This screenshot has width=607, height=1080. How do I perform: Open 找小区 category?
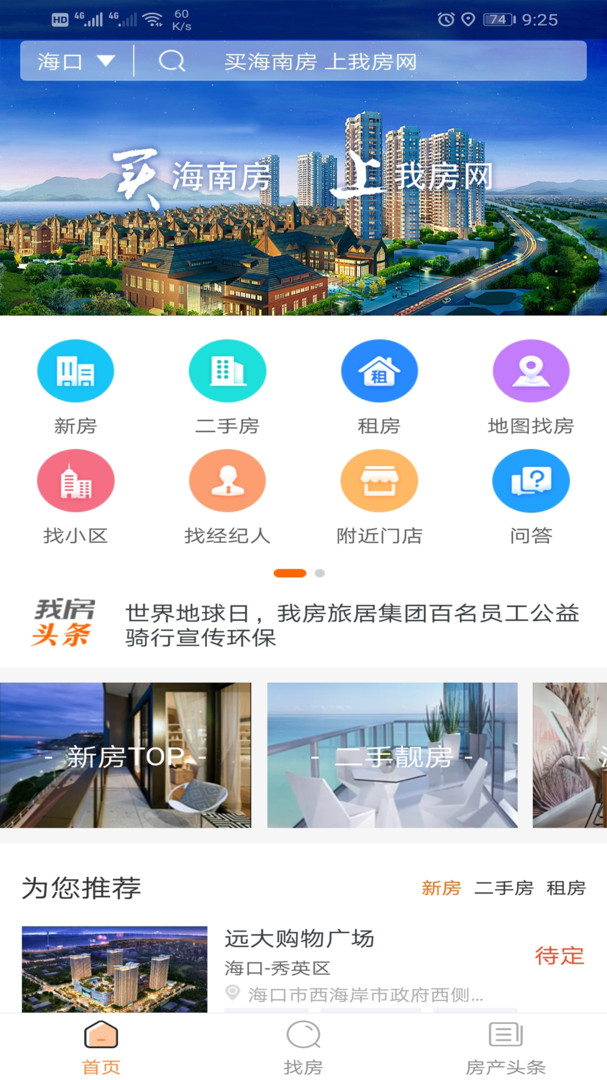(x=75, y=496)
